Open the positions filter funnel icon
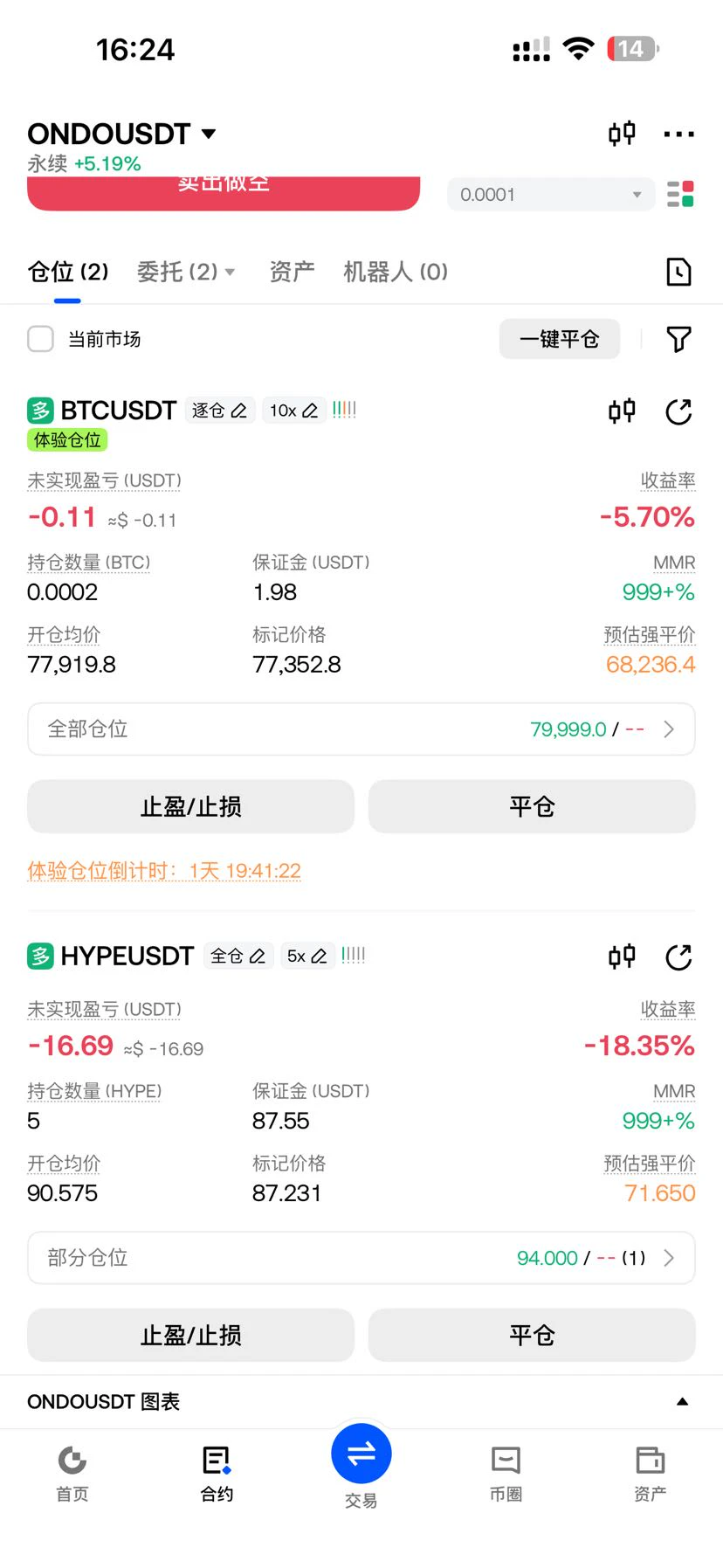723x1568 pixels. click(678, 339)
